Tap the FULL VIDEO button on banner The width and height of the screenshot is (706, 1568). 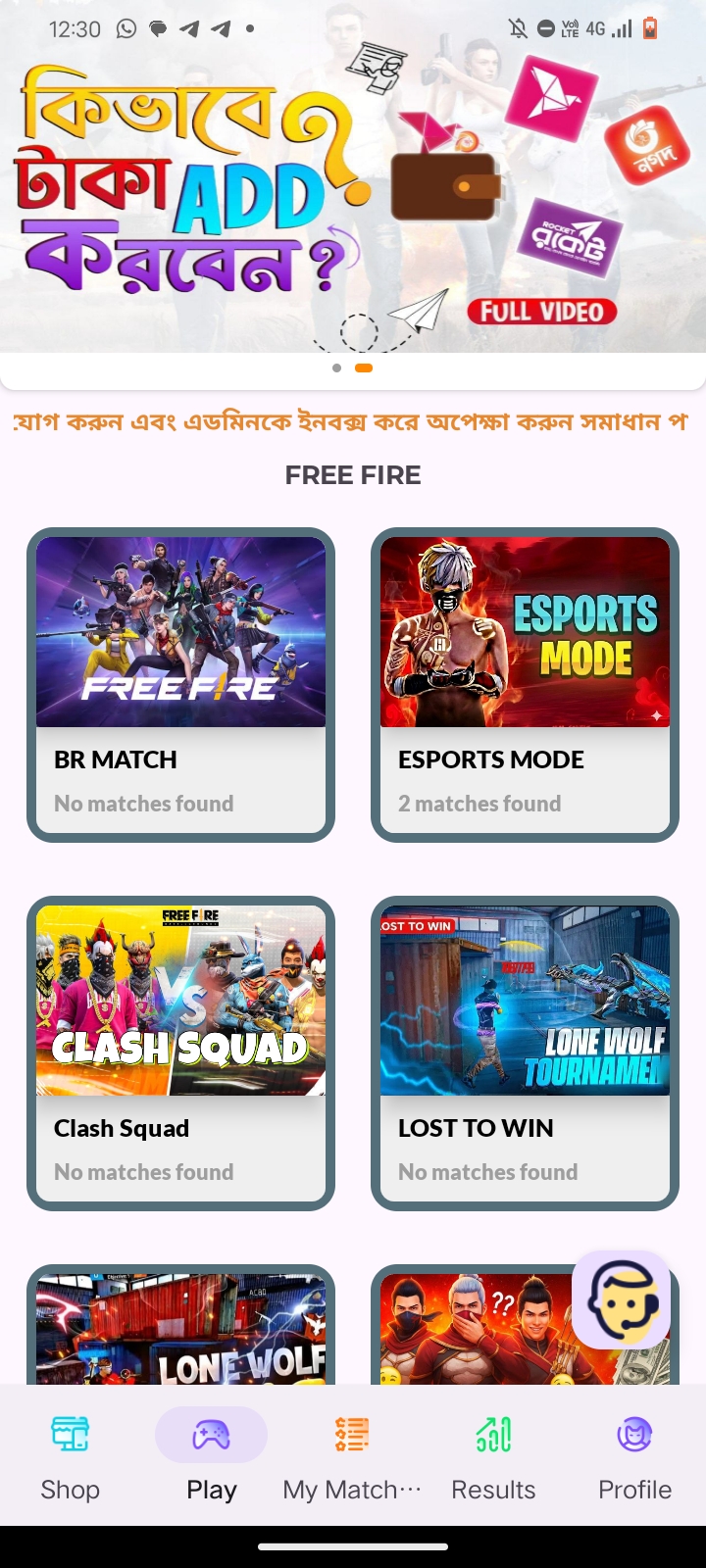(540, 312)
